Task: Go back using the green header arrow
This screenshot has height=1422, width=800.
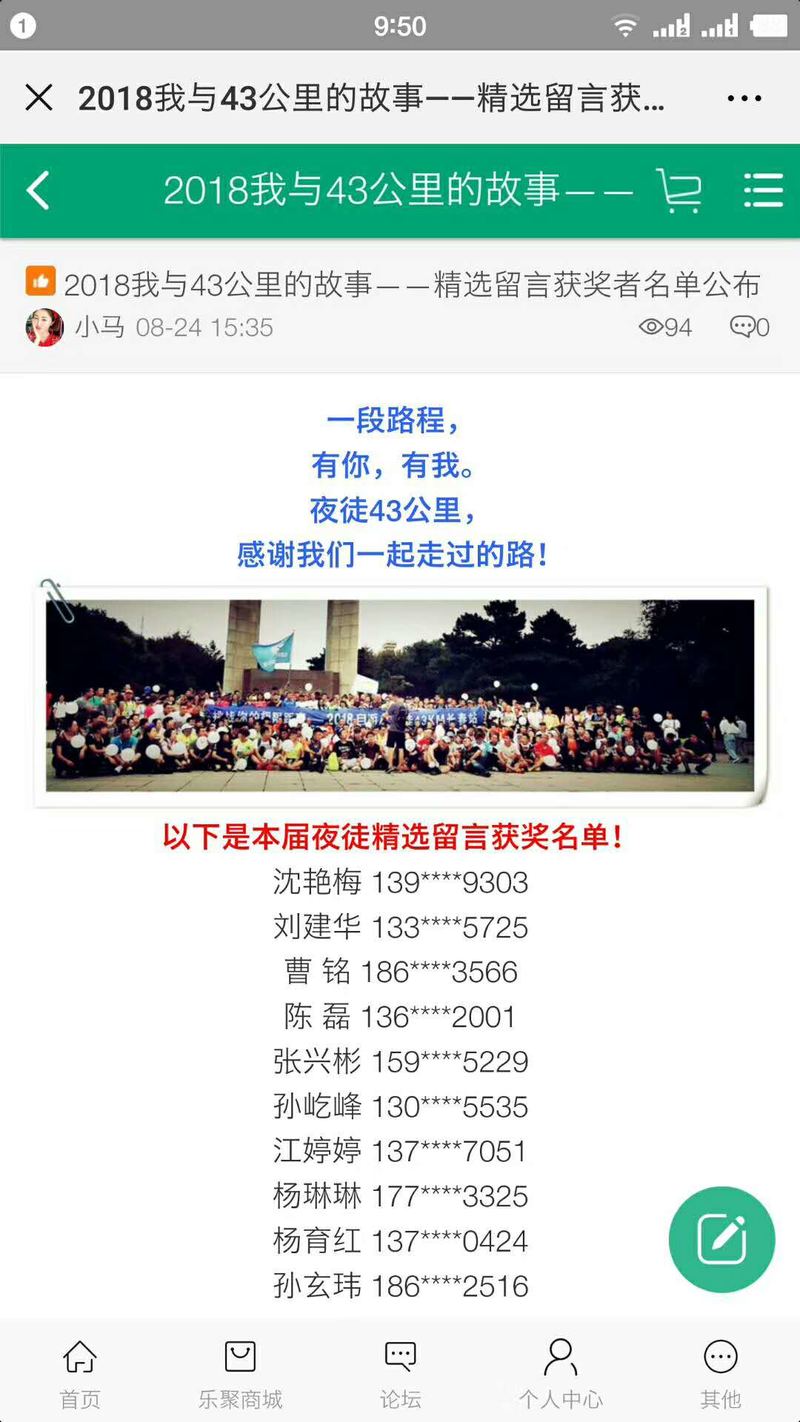Action: click(38, 190)
